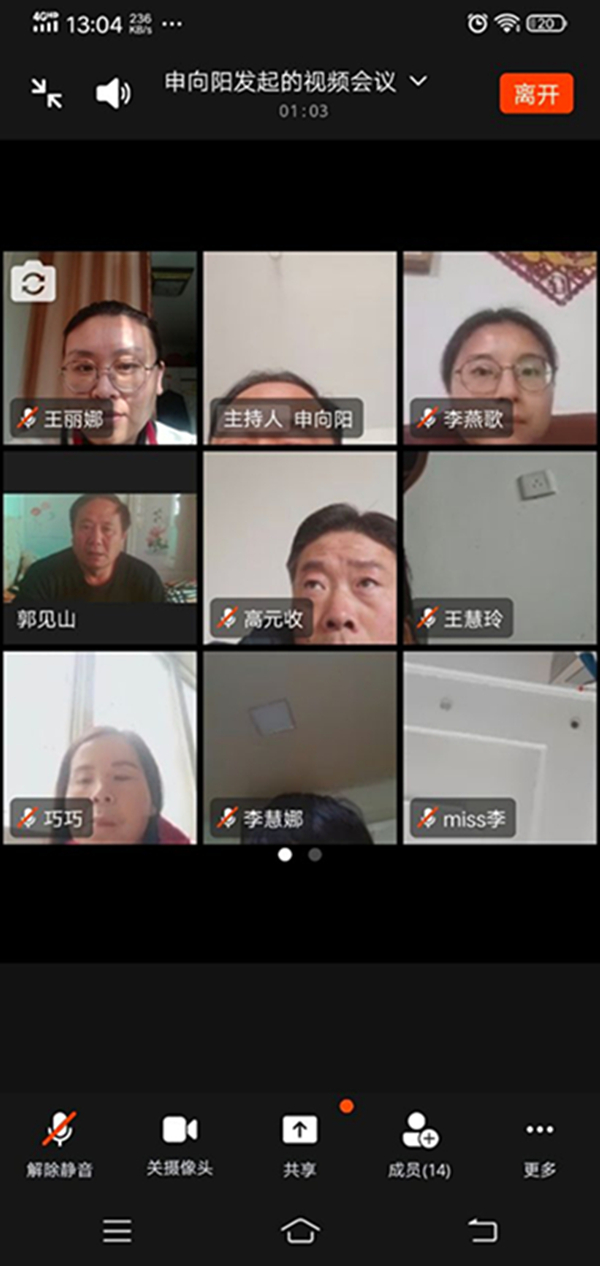
Task: Flip the camera on 王丽娜 tile
Action: pyautogui.click(x=33, y=281)
